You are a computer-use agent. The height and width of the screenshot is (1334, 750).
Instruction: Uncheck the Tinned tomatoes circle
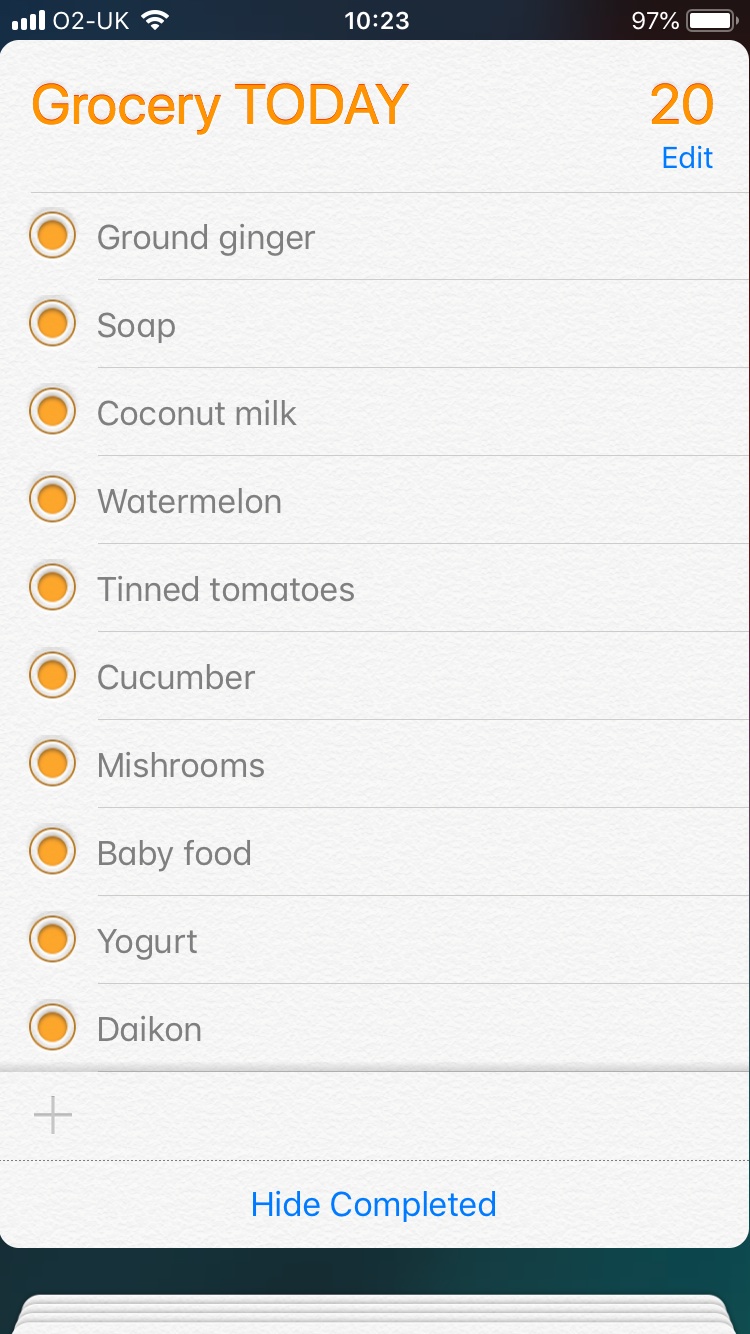click(x=52, y=588)
